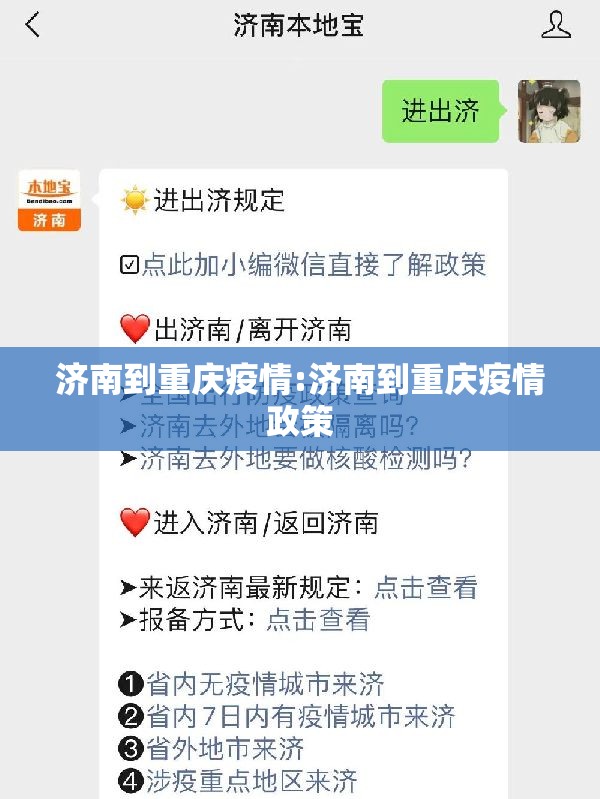Open the 省内7日内有疫情城市来济 link
Viewport: 600px width, 799px height.
(x=300, y=716)
